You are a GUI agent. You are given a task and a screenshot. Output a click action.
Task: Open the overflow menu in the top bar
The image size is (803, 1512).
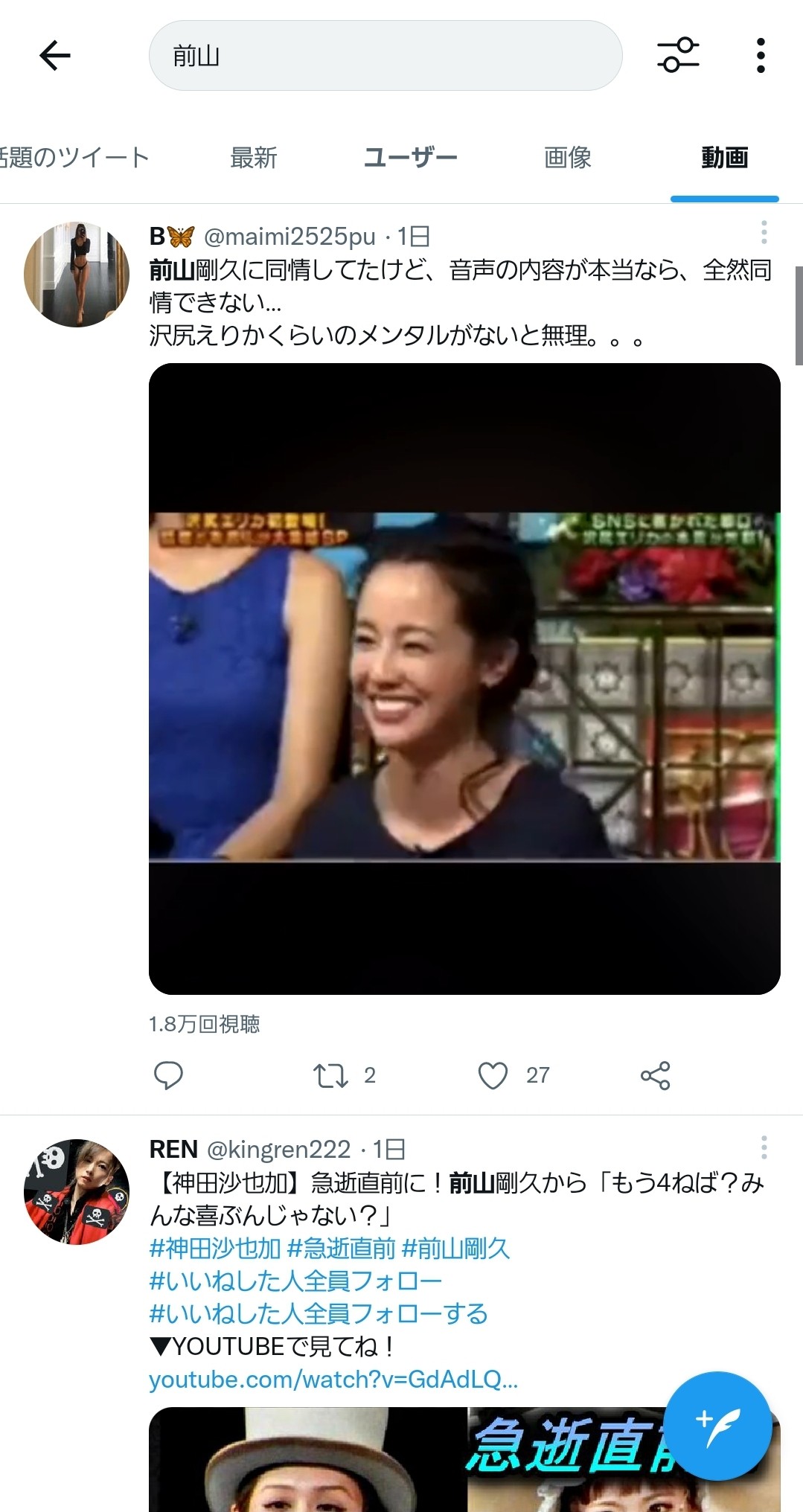click(760, 56)
